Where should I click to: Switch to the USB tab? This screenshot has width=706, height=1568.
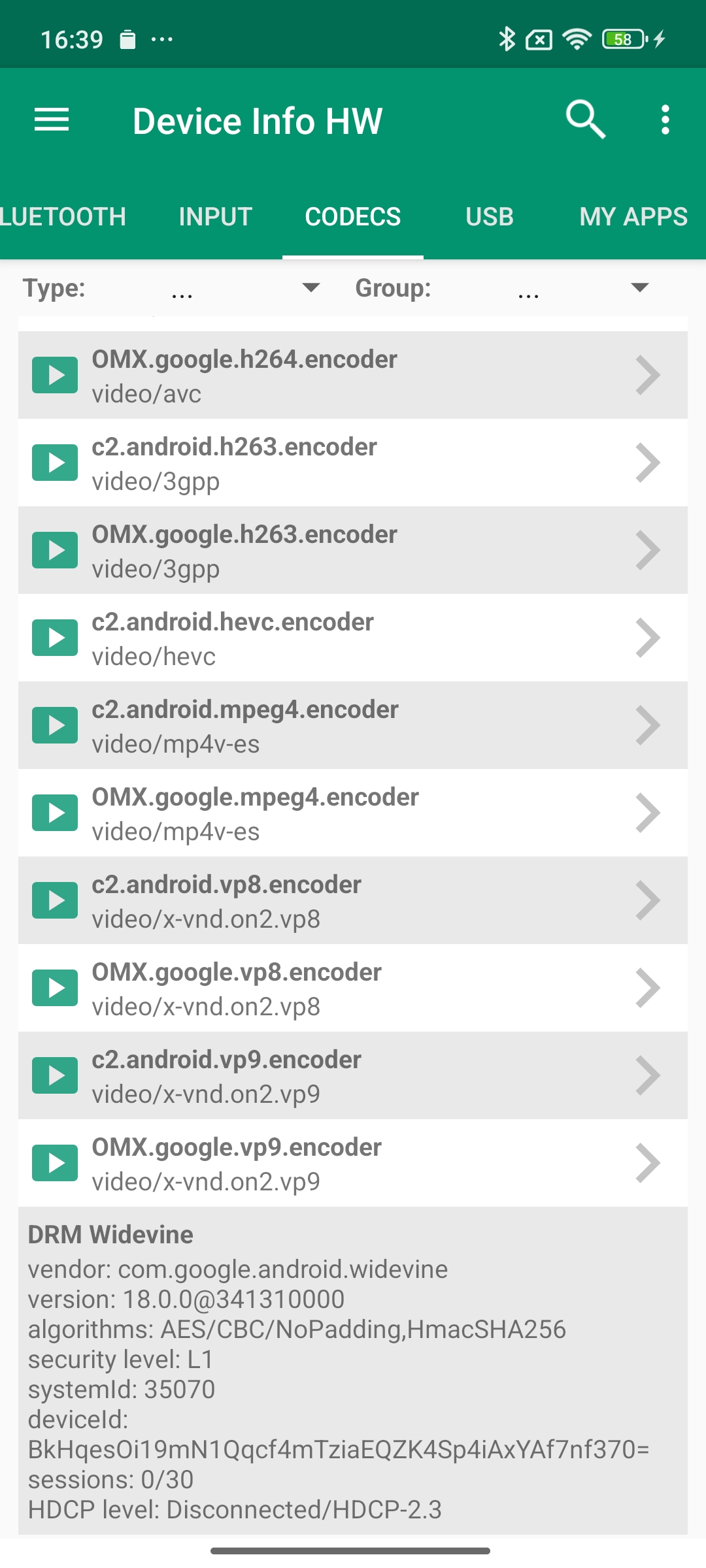490,217
